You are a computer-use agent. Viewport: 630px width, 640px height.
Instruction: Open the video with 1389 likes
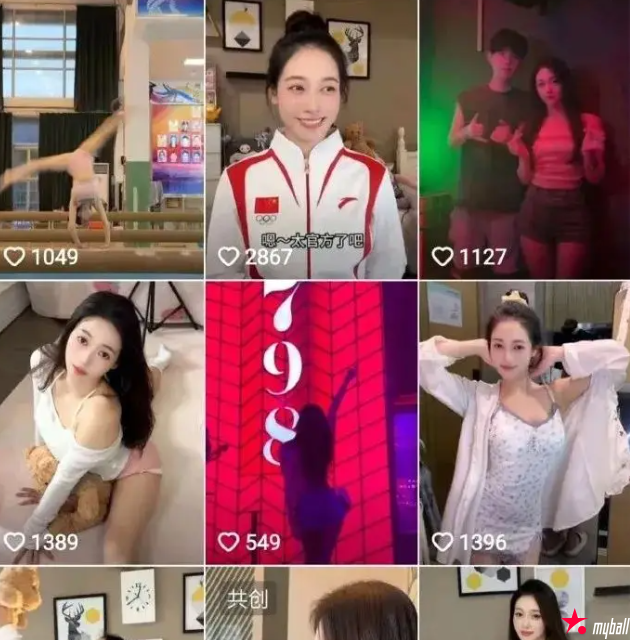[100, 420]
